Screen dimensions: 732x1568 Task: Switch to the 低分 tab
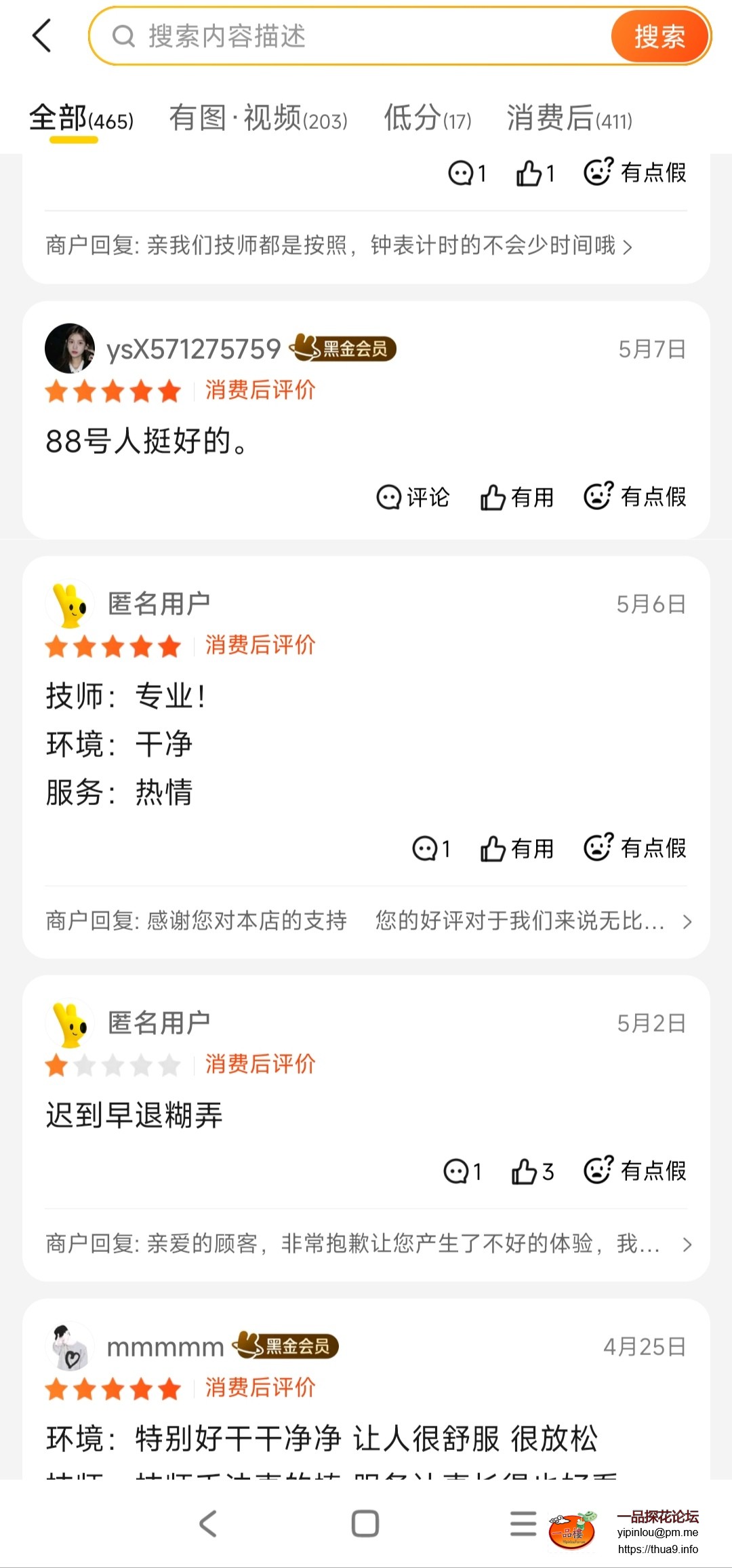coord(427,119)
